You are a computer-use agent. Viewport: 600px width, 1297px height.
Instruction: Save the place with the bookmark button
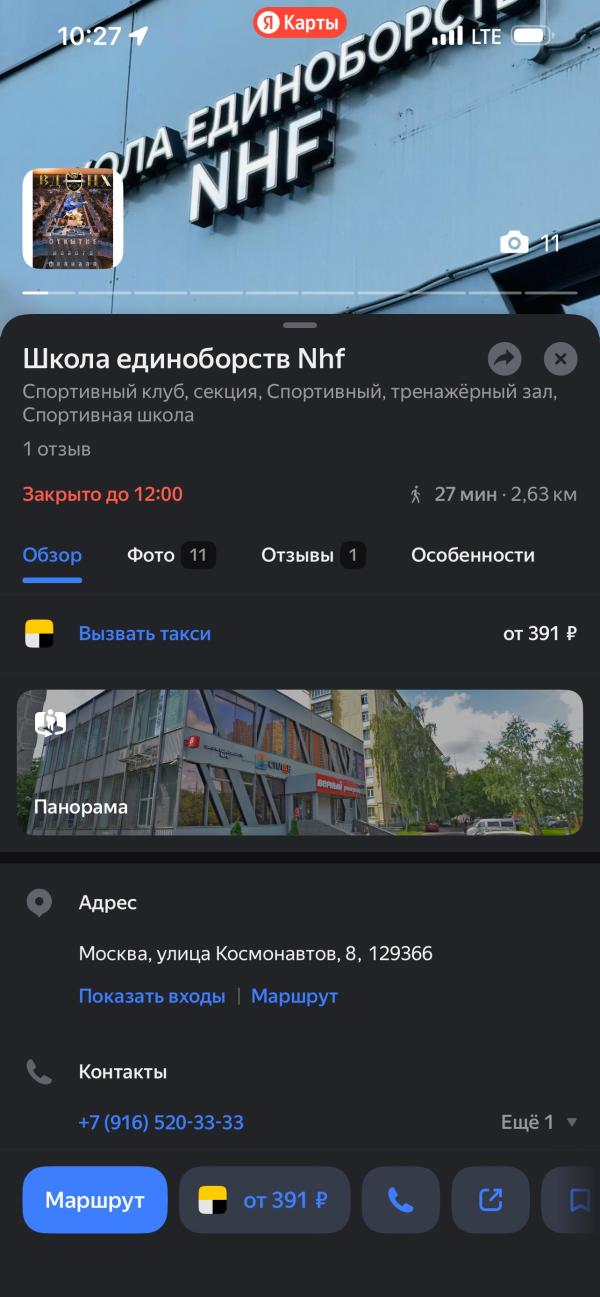(x=578, y=1200)
